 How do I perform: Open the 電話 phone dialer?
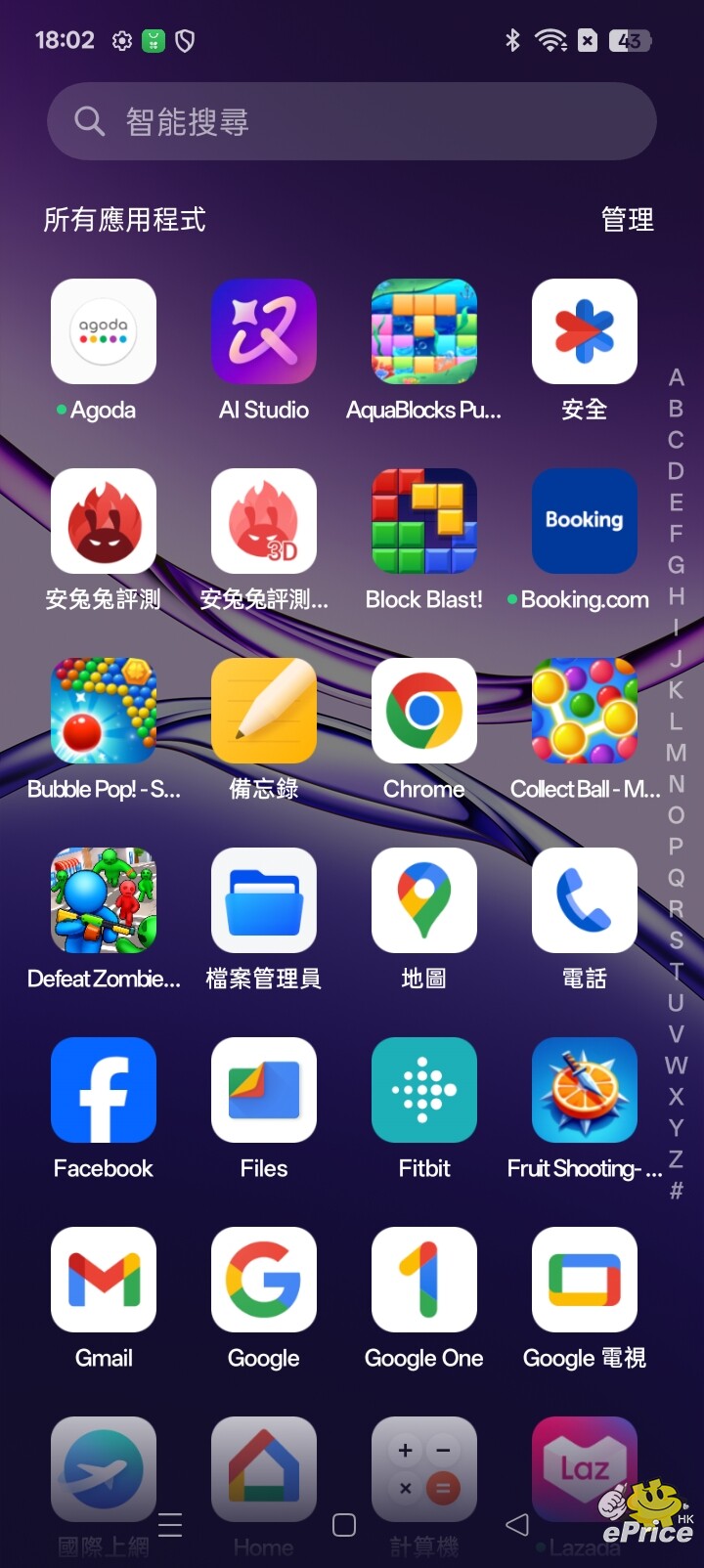(585, 901)
